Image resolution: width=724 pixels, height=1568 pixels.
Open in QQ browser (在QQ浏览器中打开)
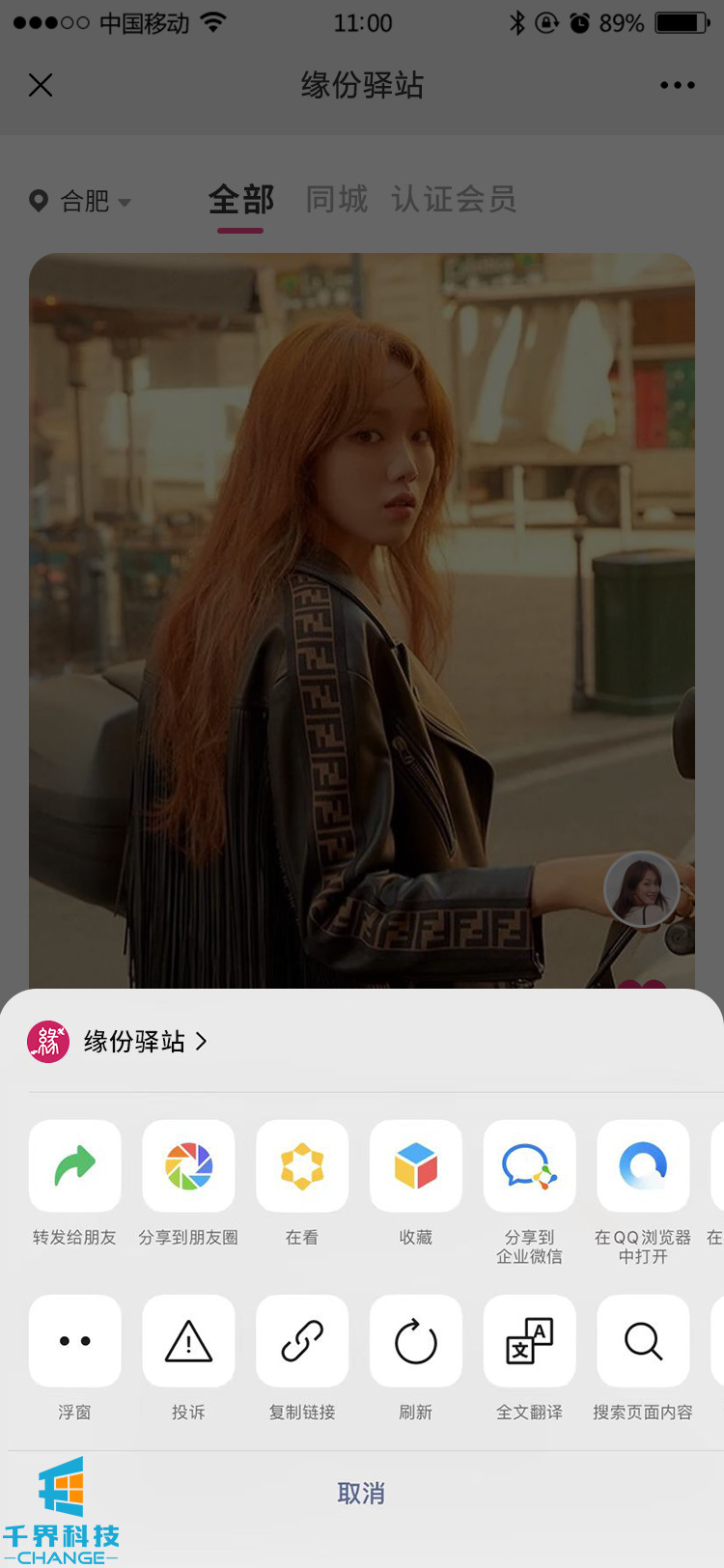[643, 1166]
